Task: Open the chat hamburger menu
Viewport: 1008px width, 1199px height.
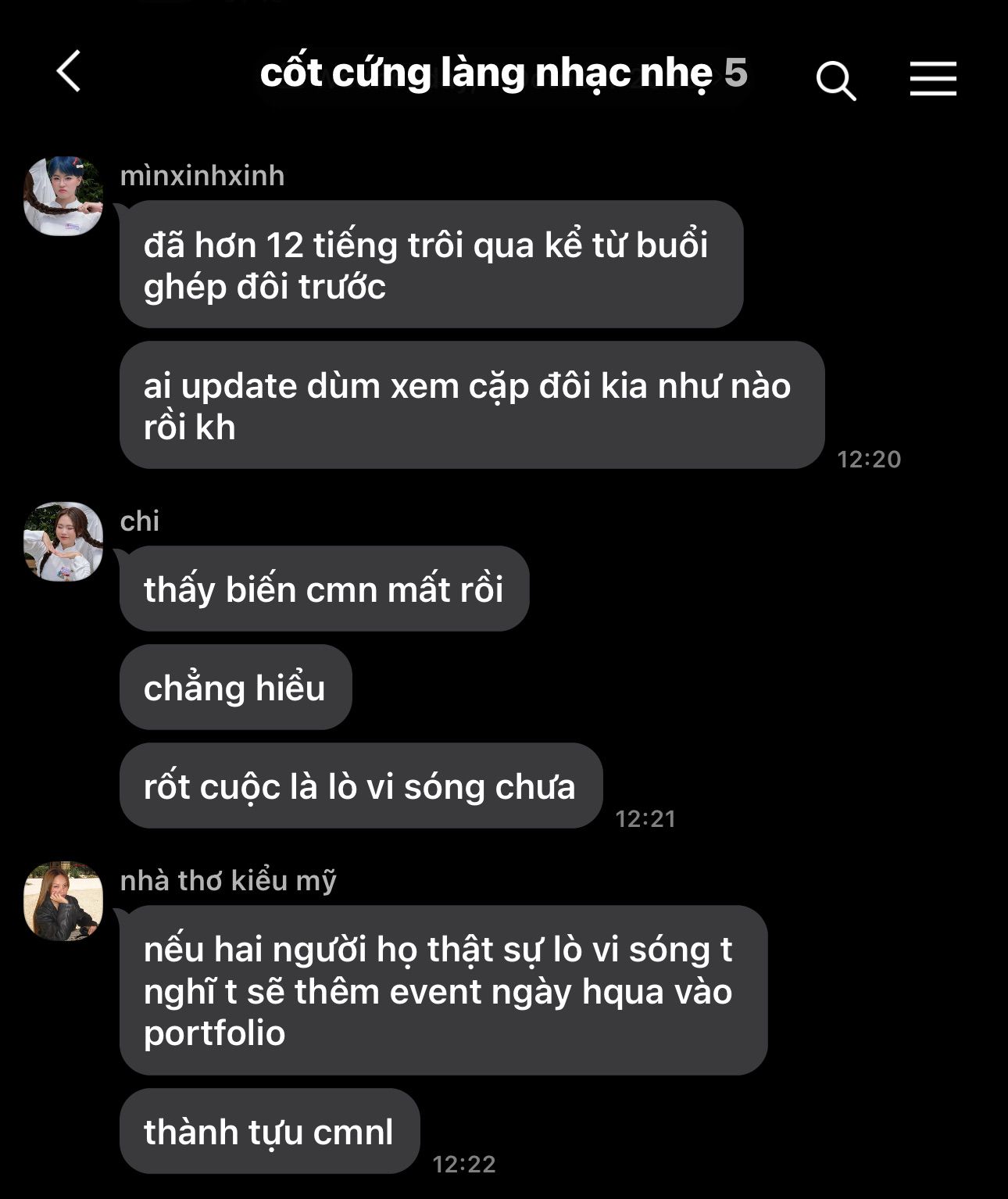Action: (933, 79)
